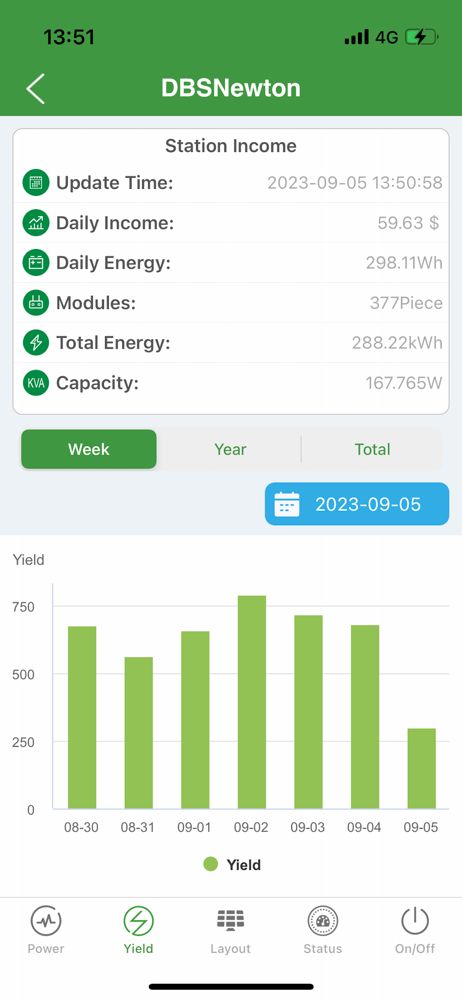
Task: Switch to the Total view
Action: pos(372,449)
